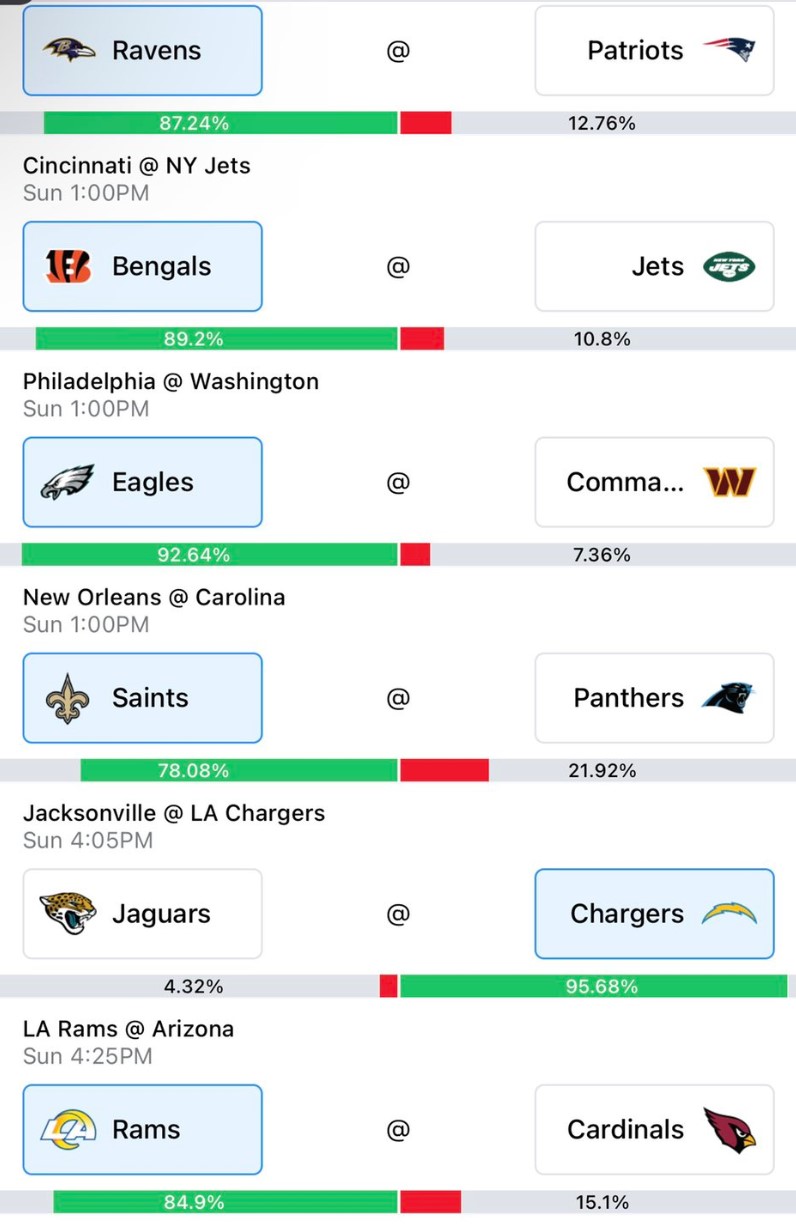The image size is (796, 1226).
Task: Choose the Commanders team button
Action: tap(655, 482)
